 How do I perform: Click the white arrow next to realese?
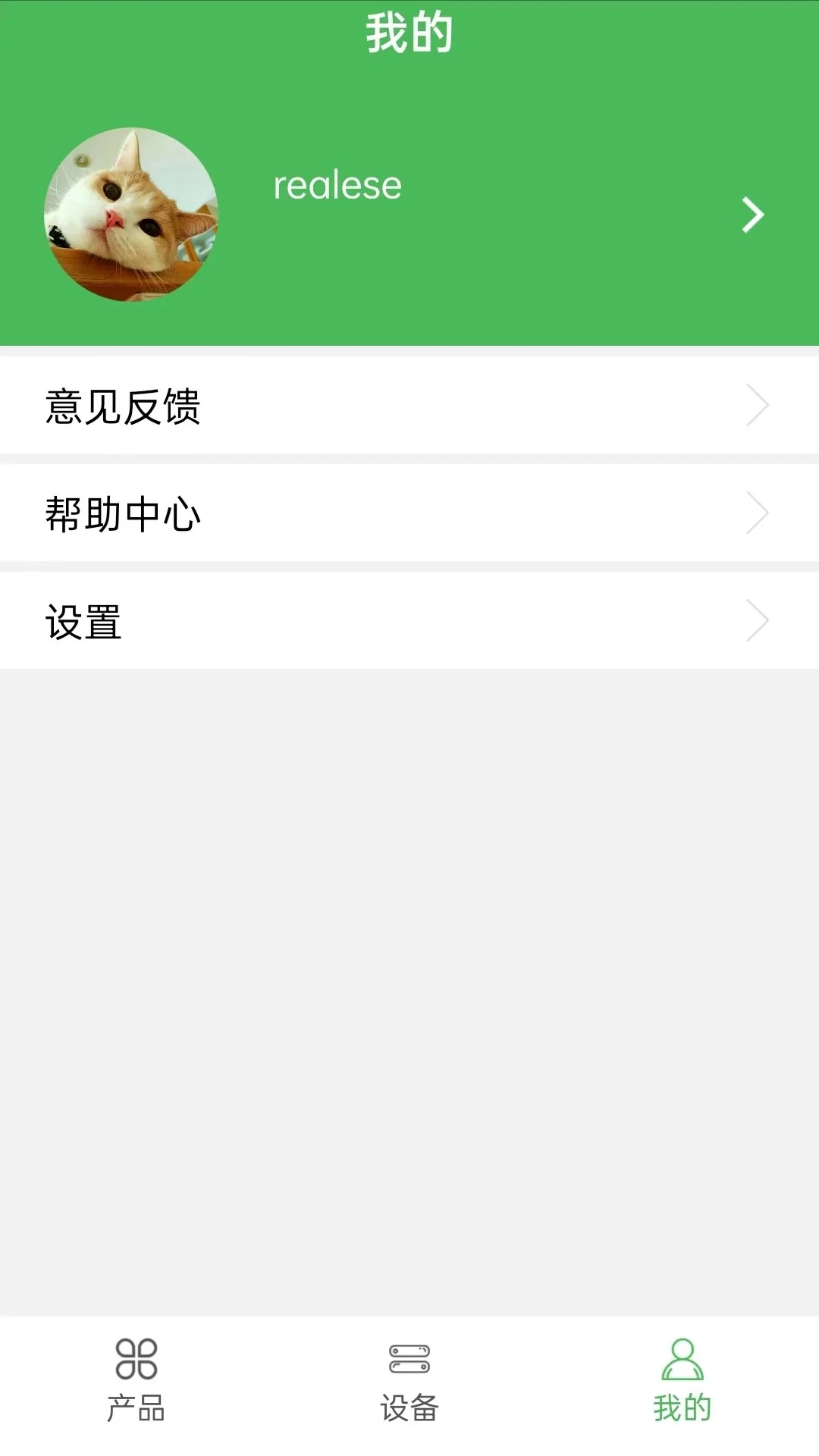tap(753, 215)
